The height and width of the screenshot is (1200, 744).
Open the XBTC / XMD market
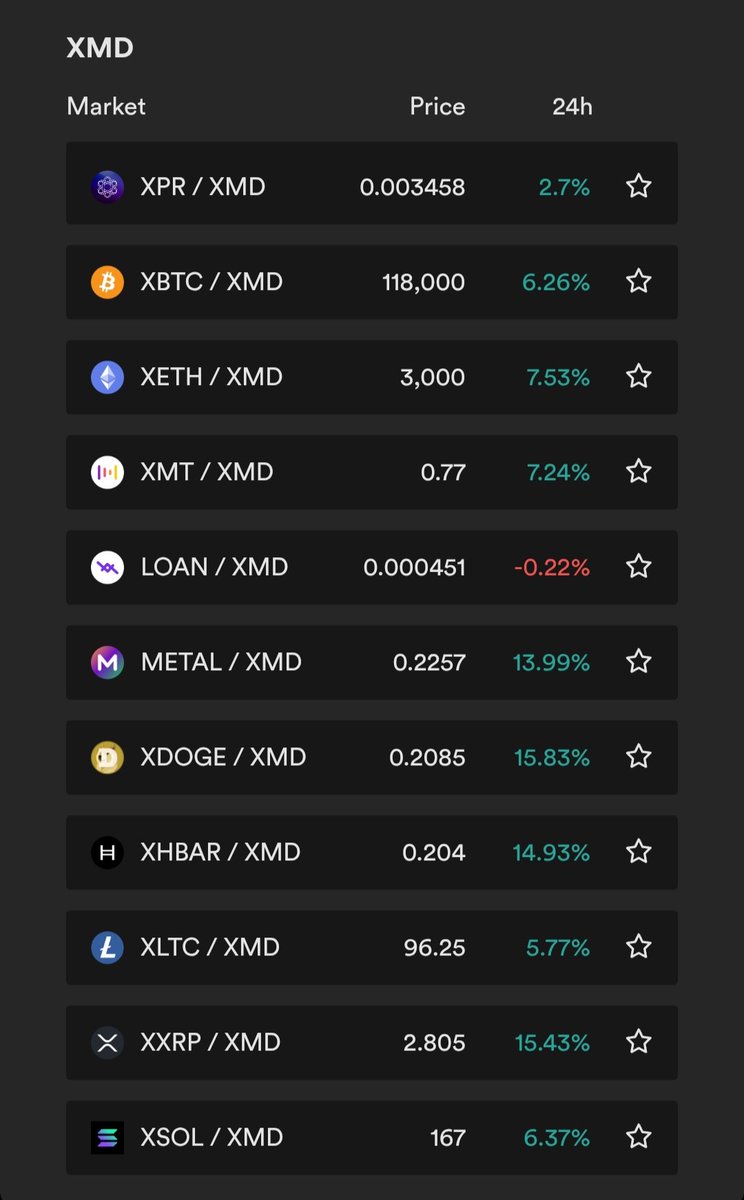tap(372, 282)
